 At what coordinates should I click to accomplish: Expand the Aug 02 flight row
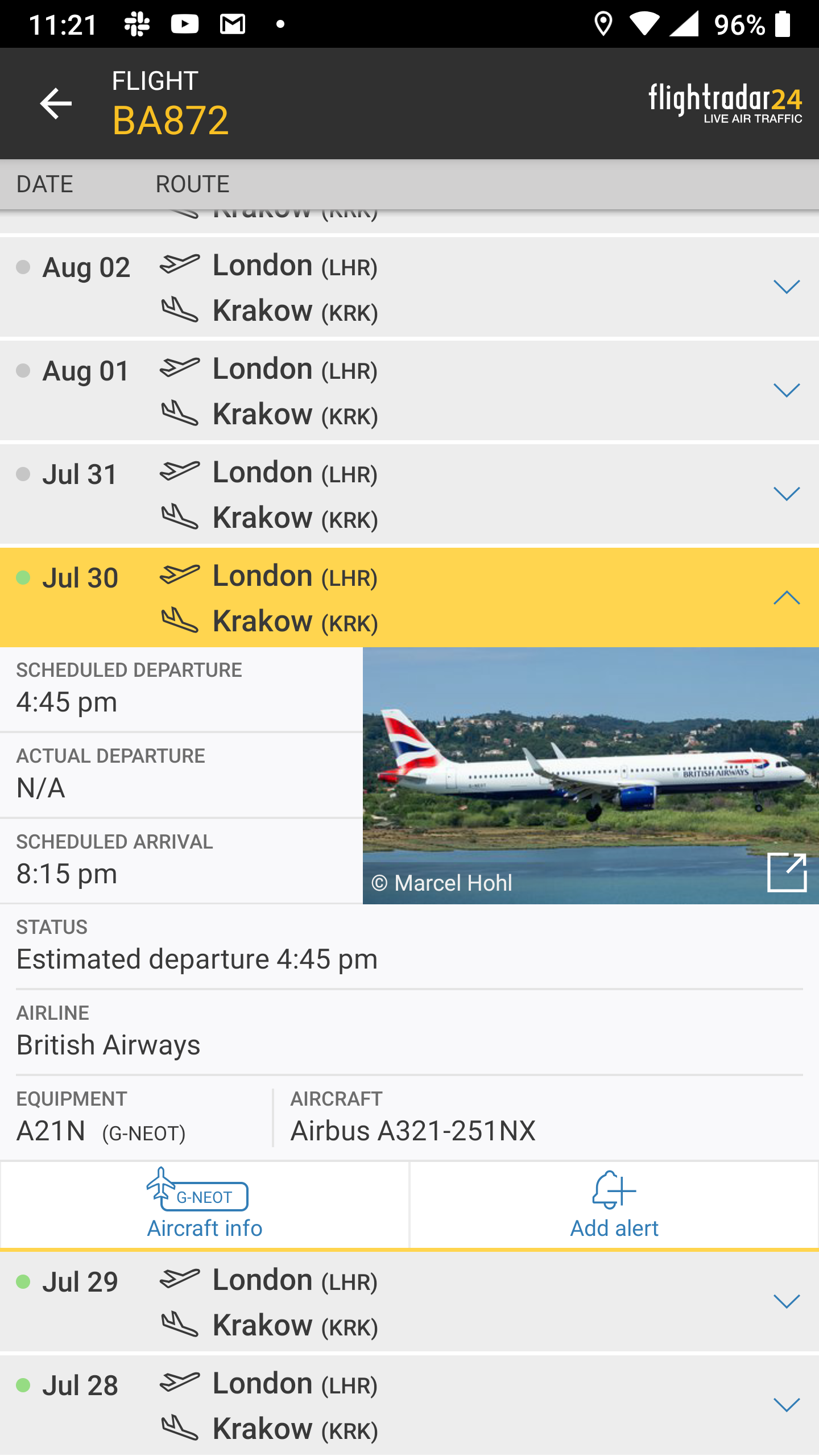click(x=787, y=287)
